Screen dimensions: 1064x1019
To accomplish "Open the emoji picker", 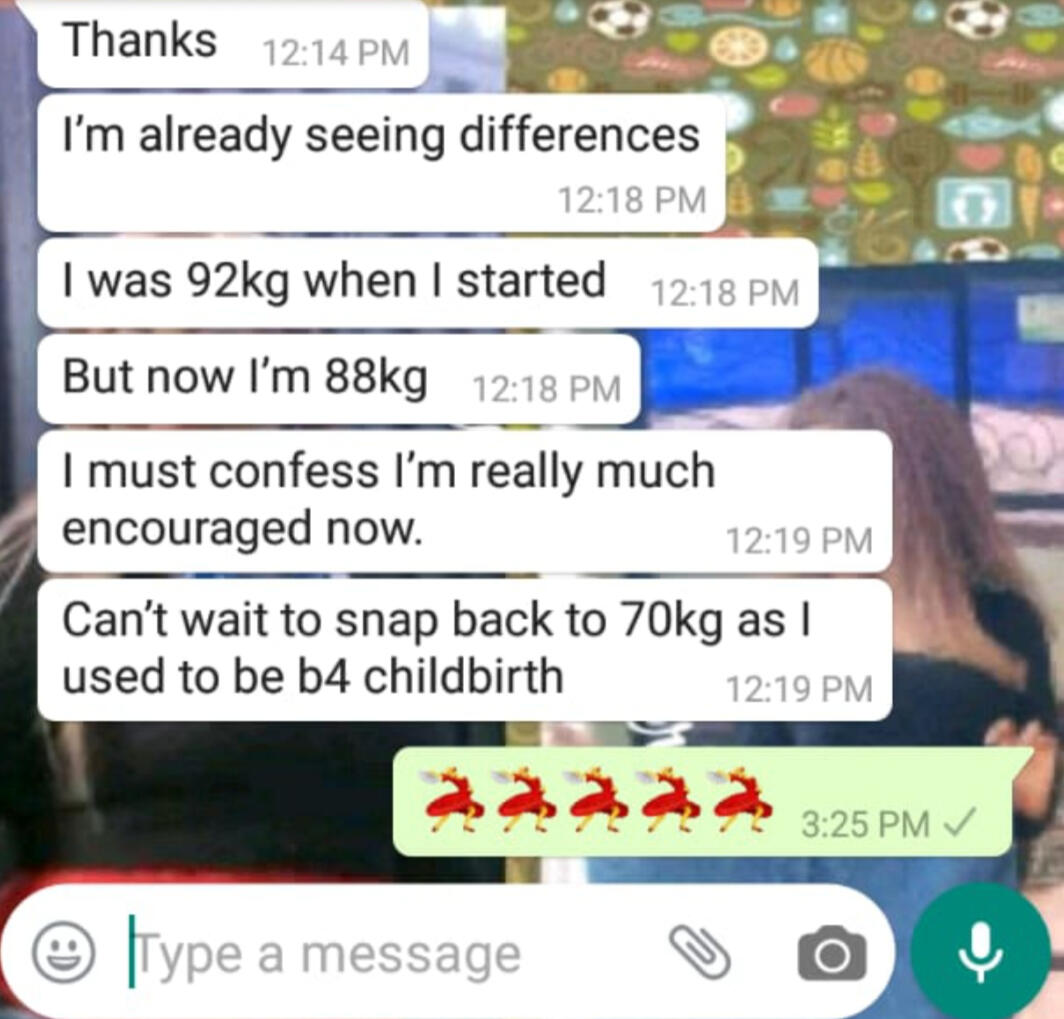I will (63, 951).
